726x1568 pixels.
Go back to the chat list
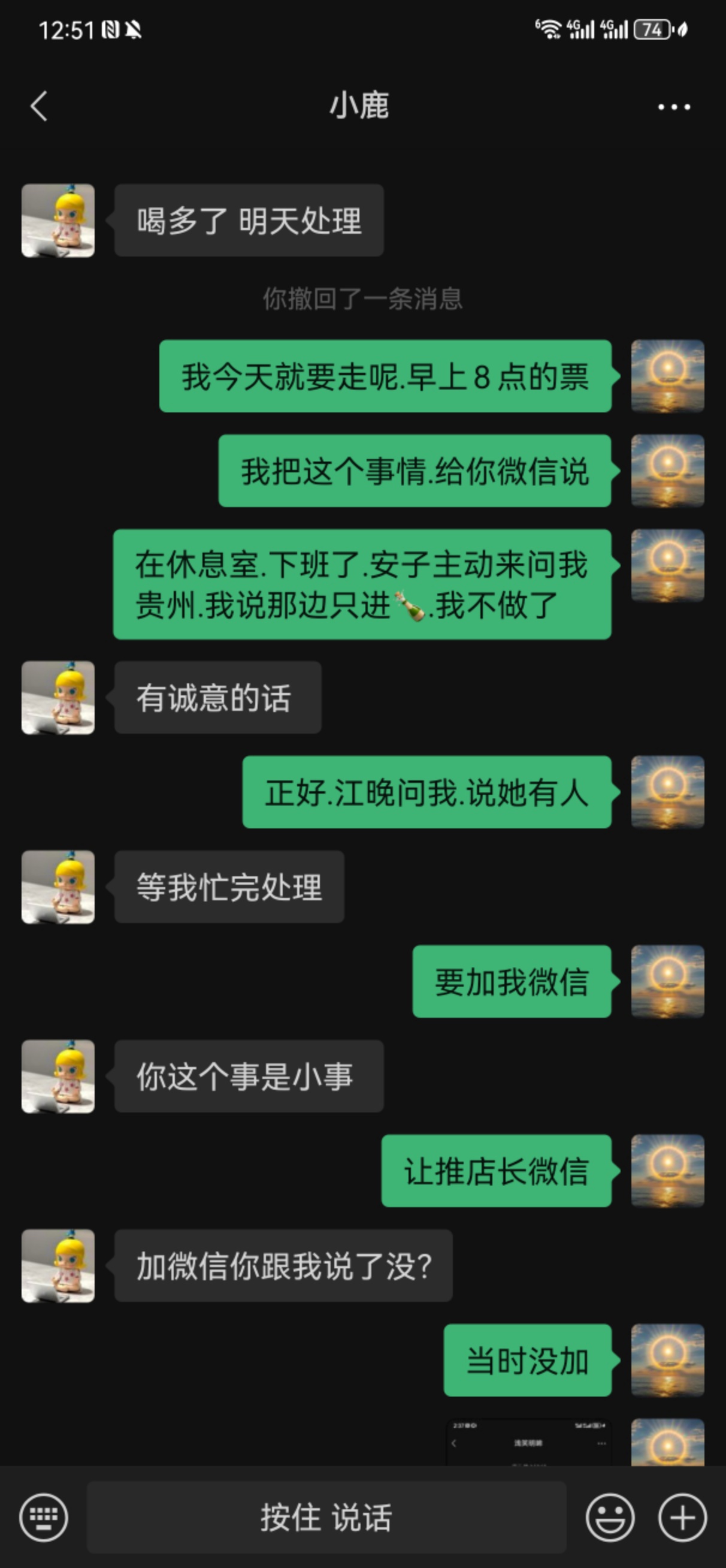[x=39, y=107]
